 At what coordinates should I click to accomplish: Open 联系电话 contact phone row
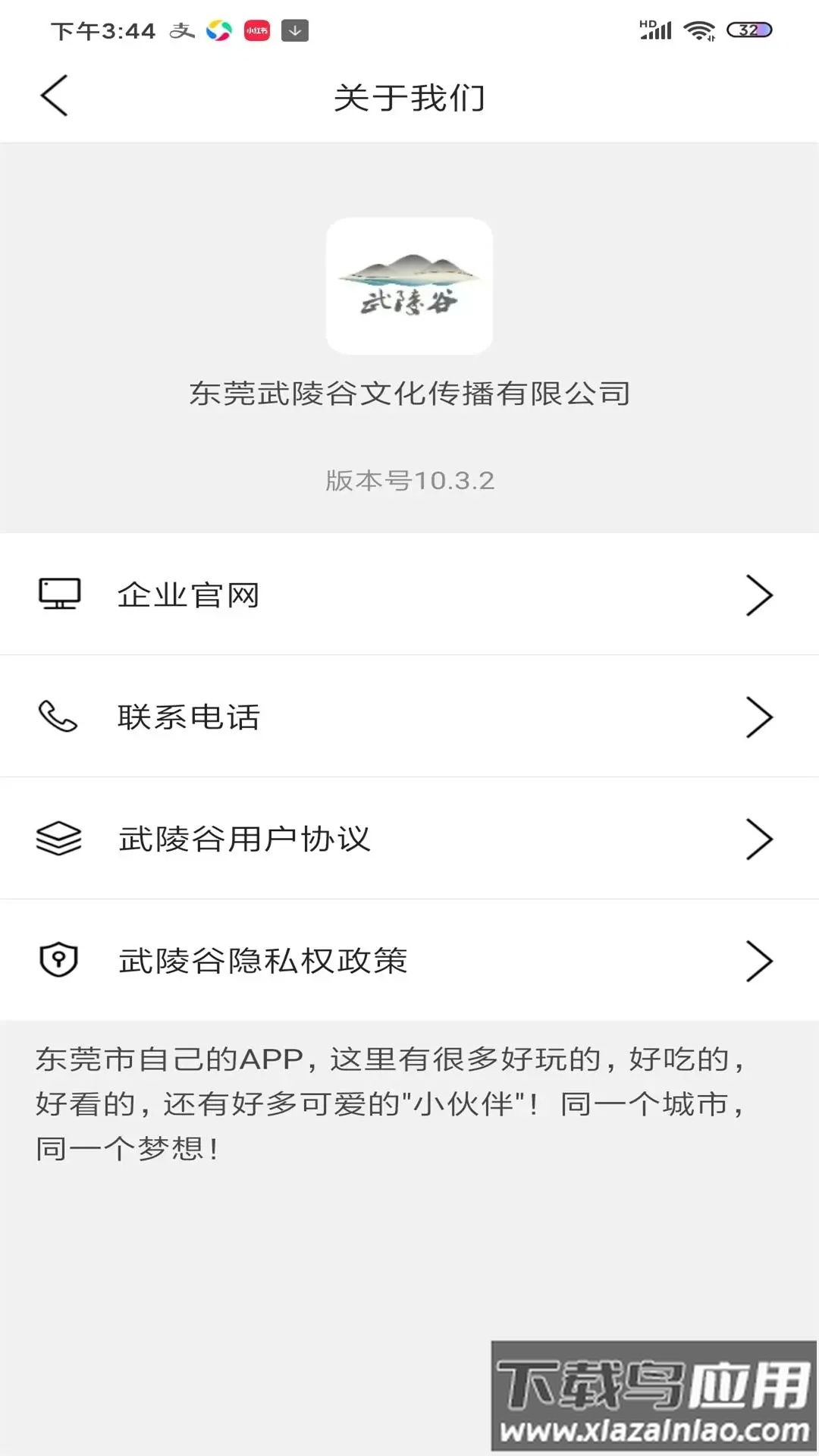[x=409, y=717]
